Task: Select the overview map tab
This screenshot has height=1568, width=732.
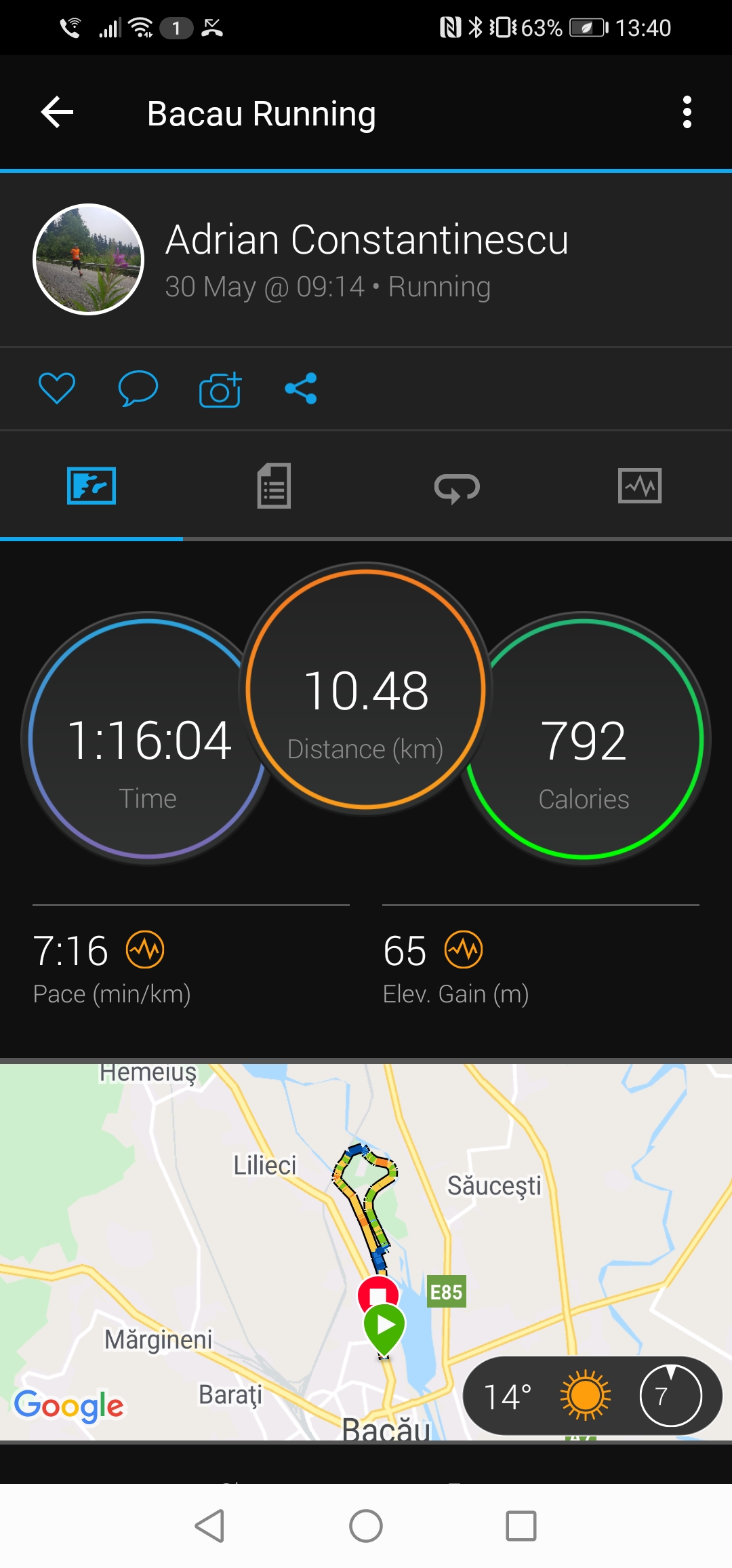Action: [91, 486]
